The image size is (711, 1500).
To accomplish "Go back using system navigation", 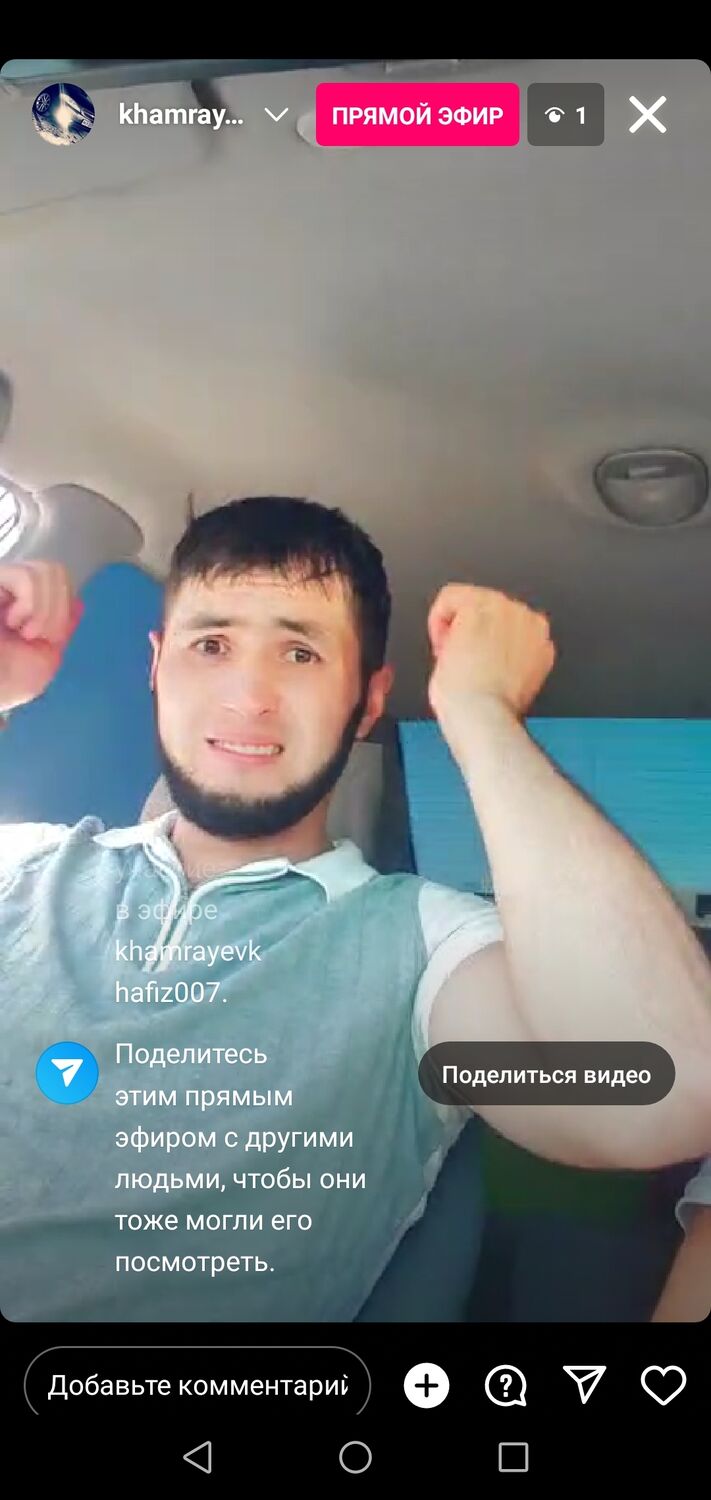I will point(198,1456).
